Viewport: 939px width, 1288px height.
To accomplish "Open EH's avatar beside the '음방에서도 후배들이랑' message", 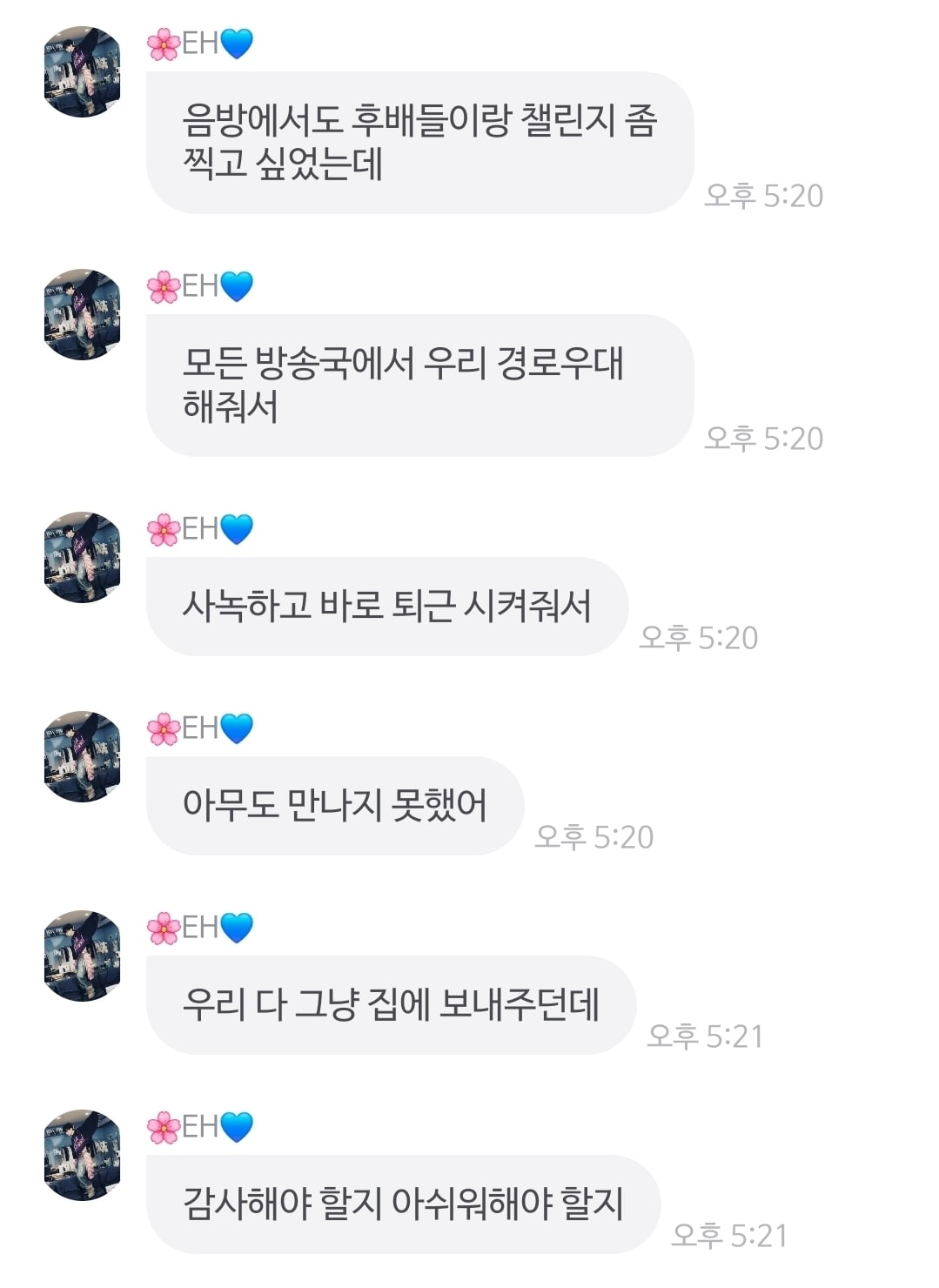I will pos(82,71).
